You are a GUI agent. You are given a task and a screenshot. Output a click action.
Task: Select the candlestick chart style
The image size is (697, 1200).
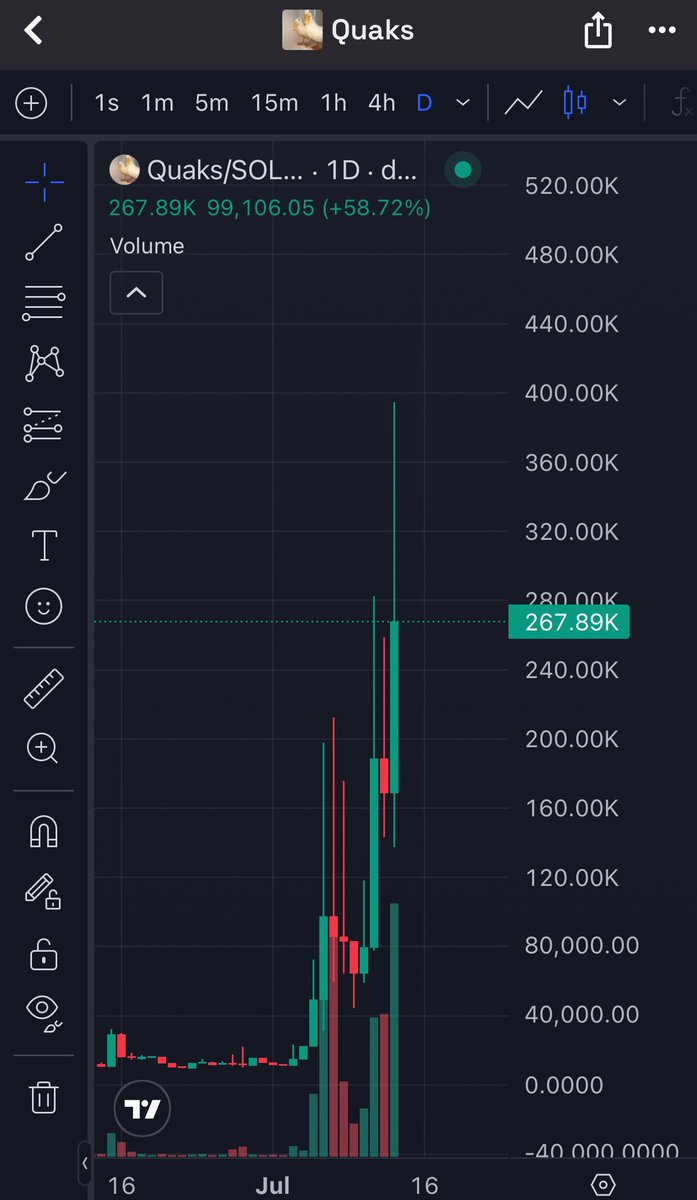575,103
